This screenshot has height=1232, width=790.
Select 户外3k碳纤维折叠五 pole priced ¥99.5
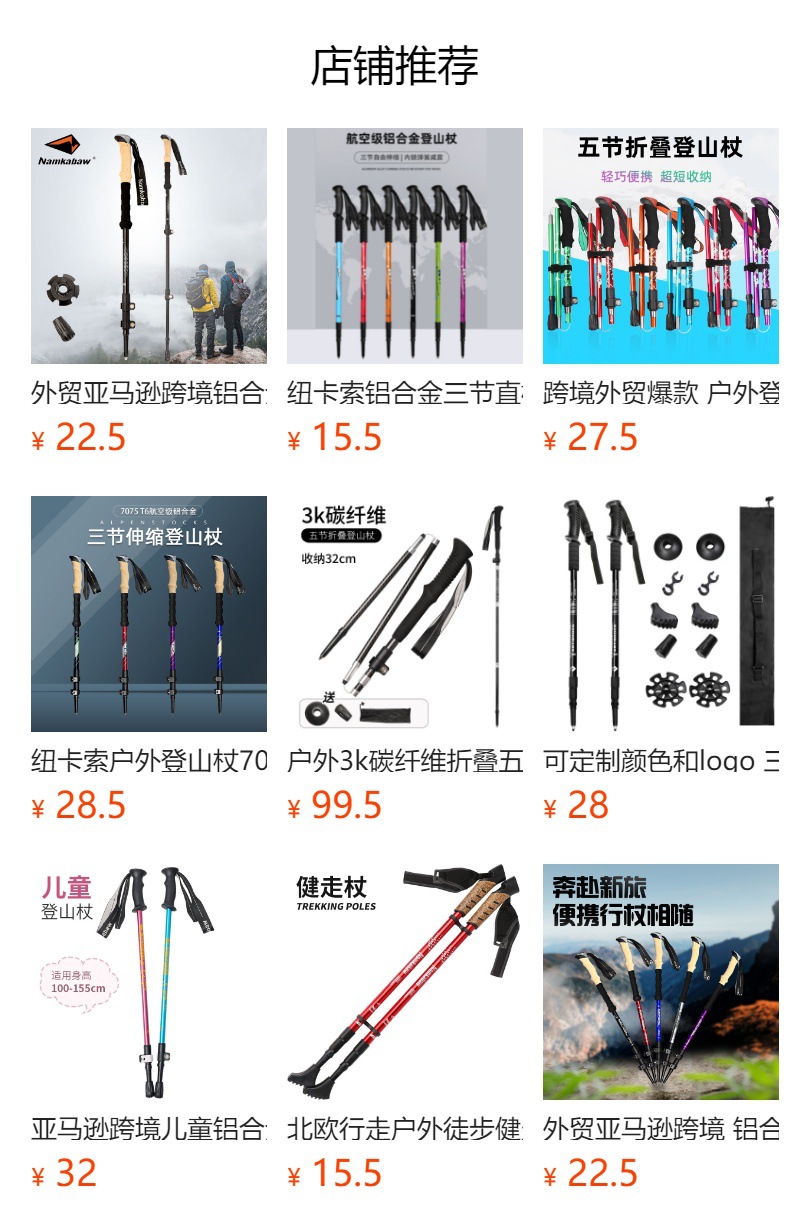click(404, 614)
